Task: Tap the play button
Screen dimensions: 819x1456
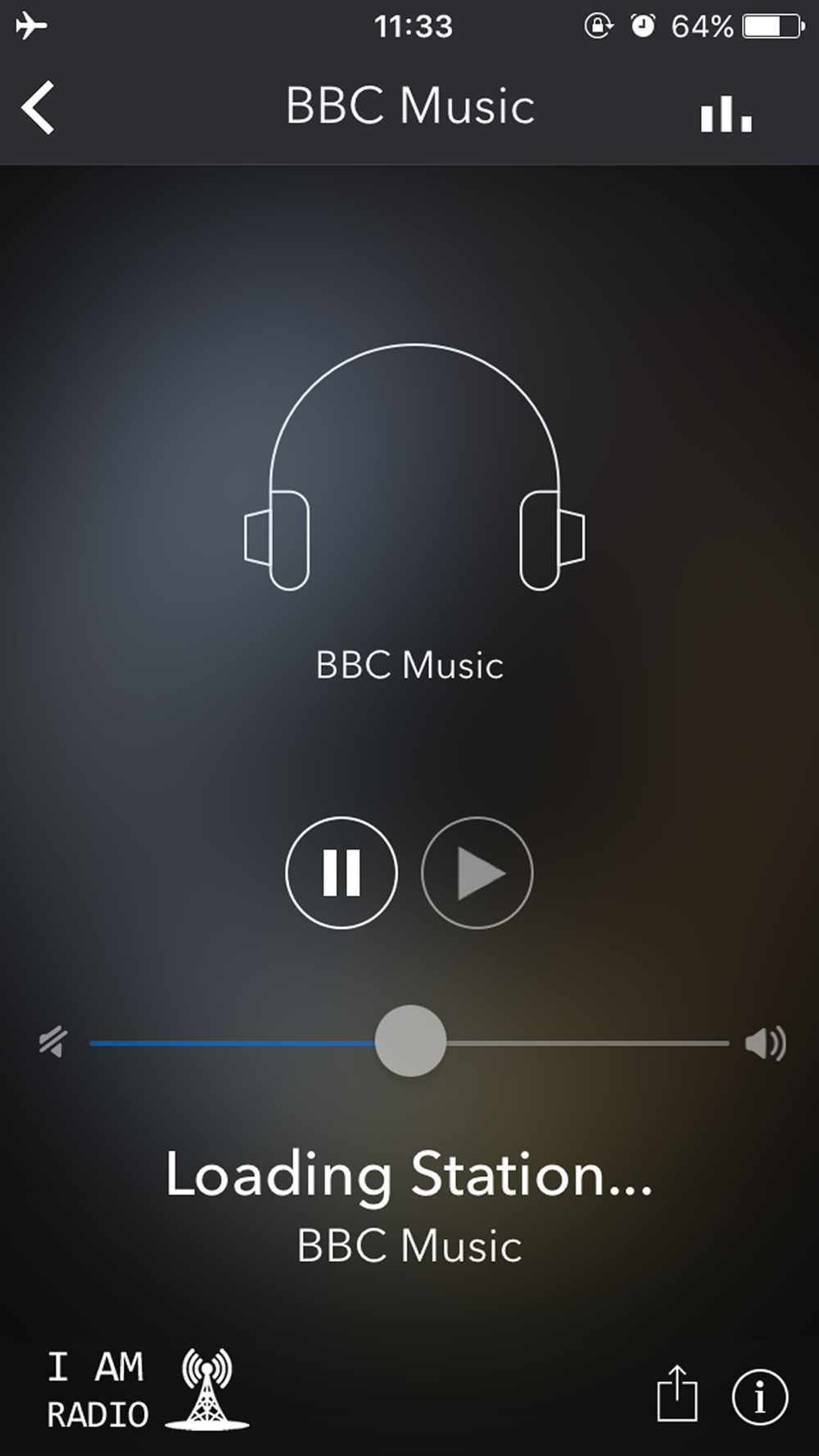Action: point(477,872)
